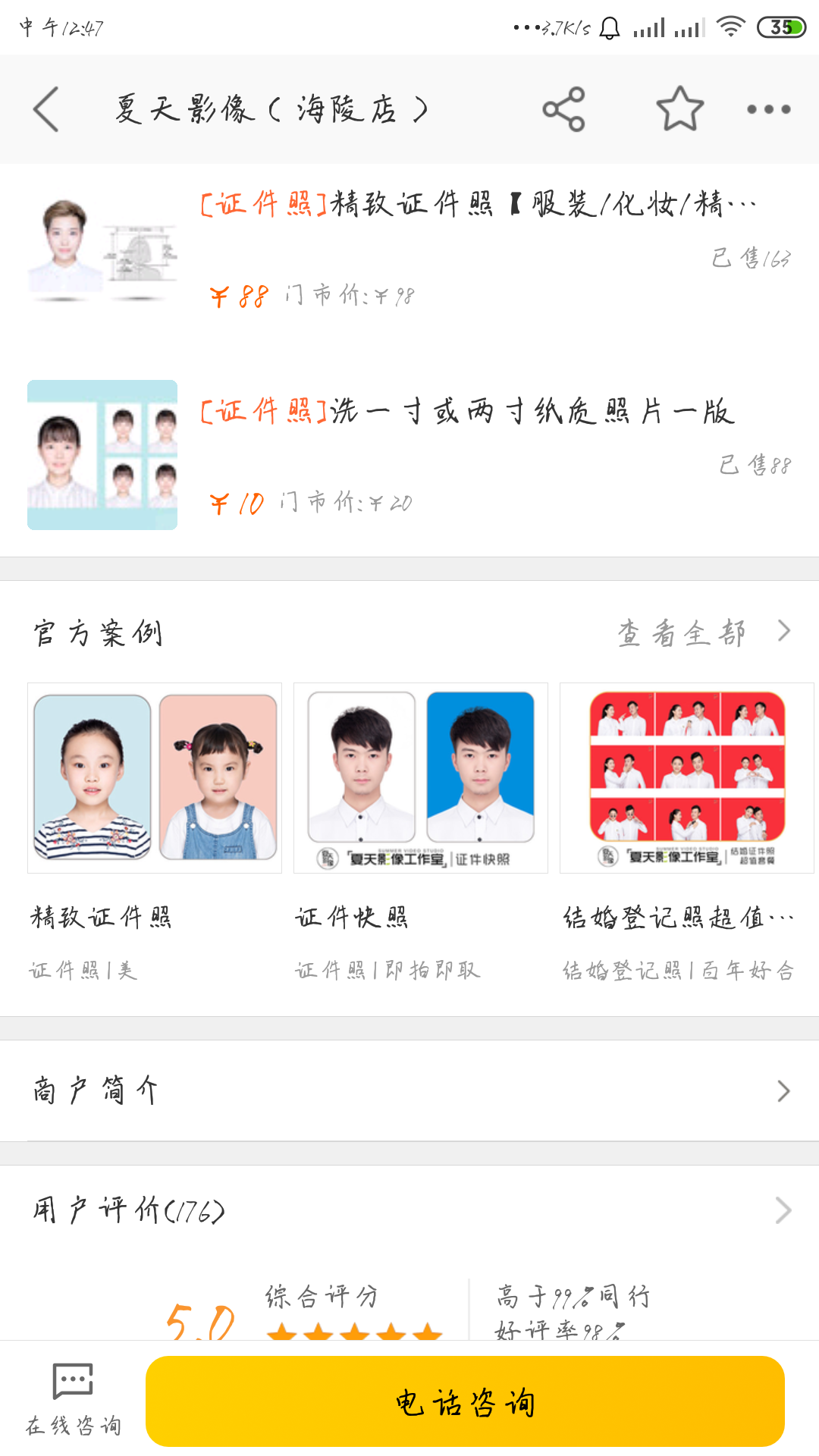Open 用户评价(176) reviews

point(409,1210)
